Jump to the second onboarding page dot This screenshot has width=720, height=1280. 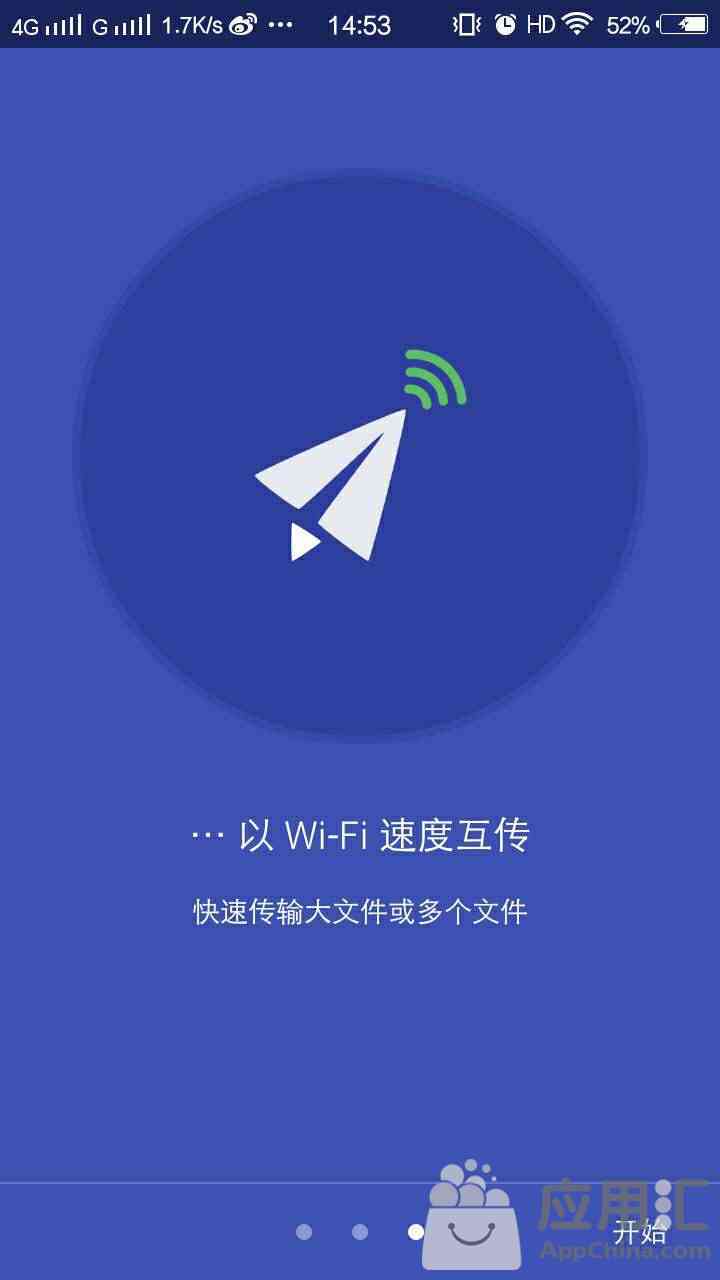click(360, 1232)
